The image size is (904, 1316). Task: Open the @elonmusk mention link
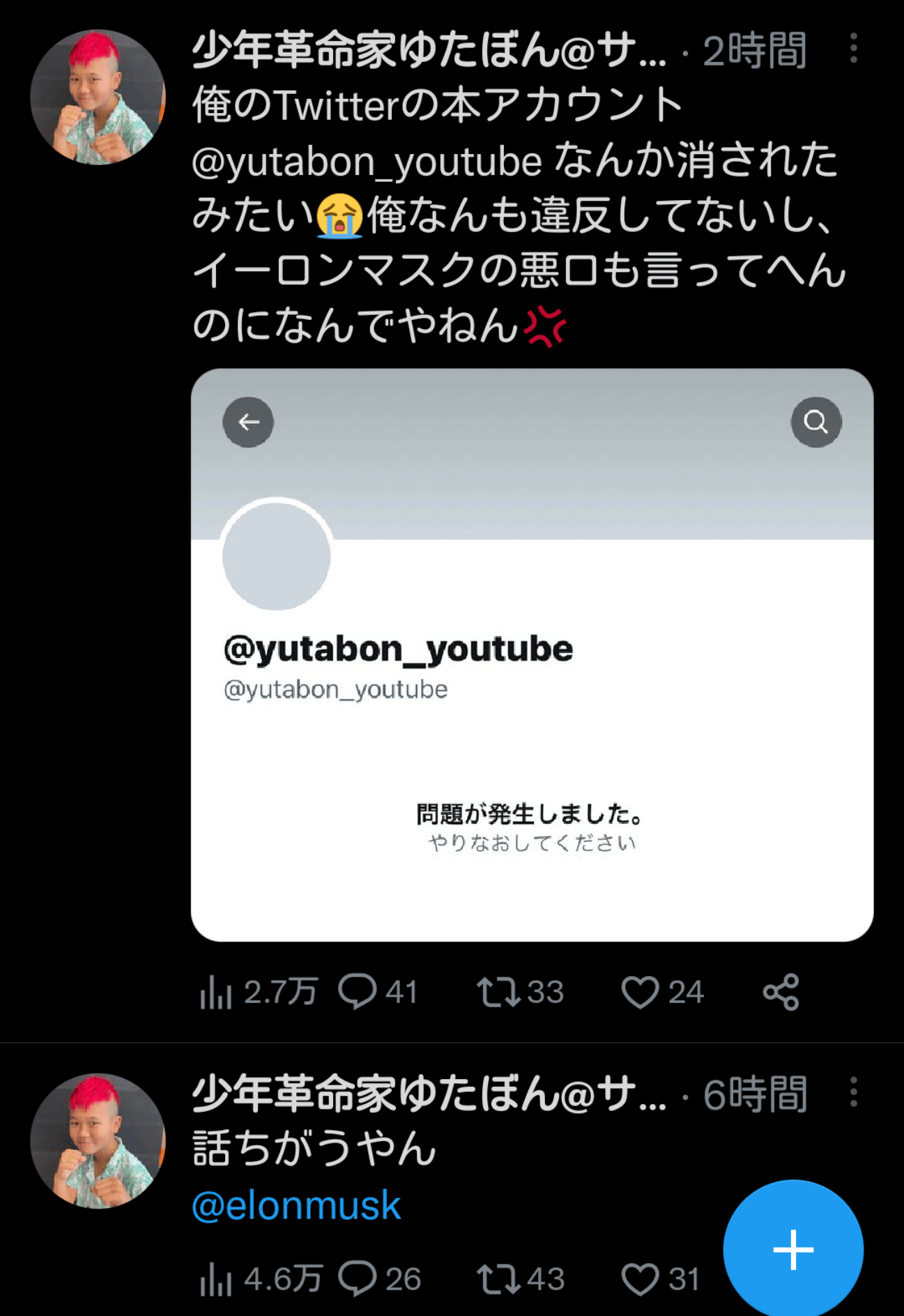[x=297, y=1206]
